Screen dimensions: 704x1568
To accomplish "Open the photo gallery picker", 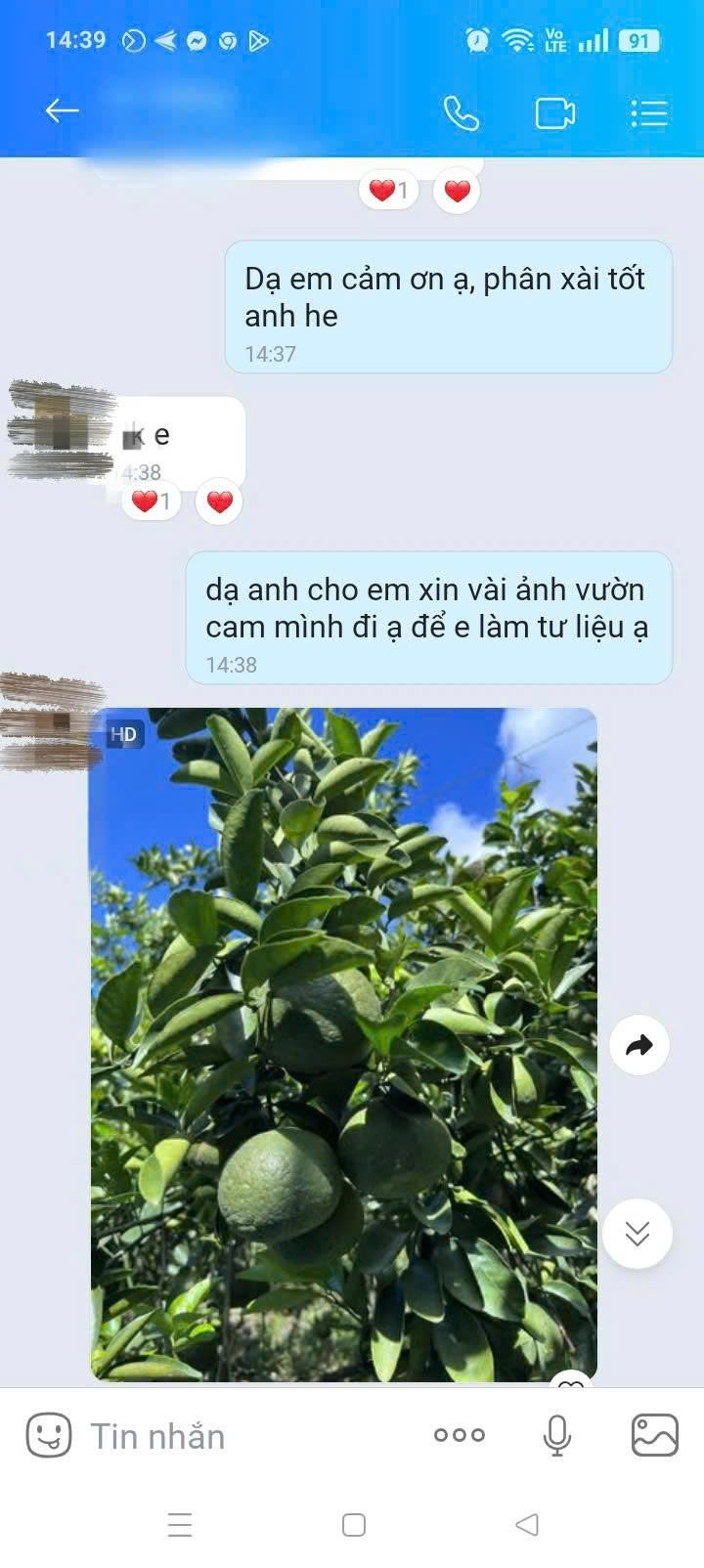I will tap(654, 1435).
